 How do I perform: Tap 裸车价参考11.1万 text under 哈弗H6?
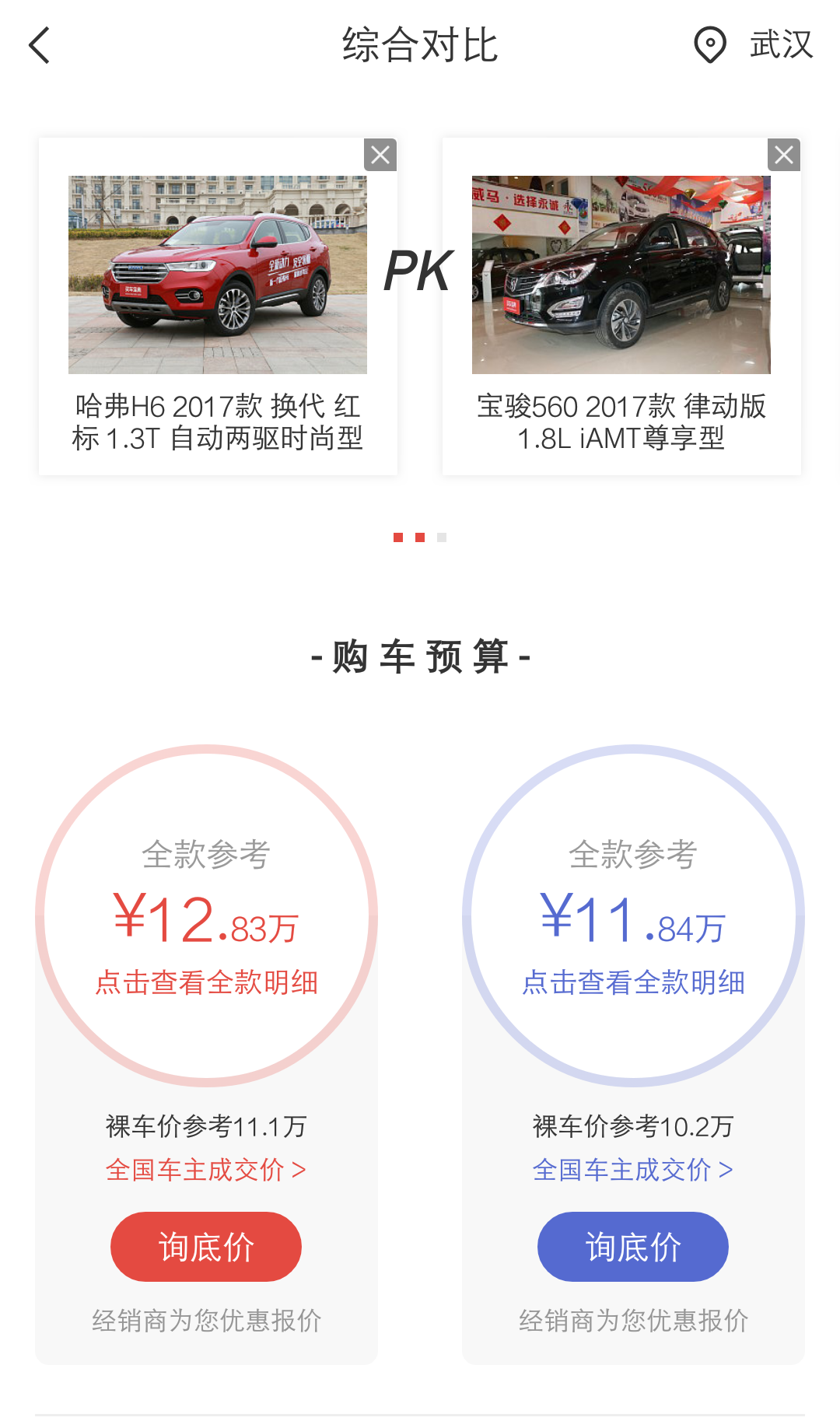point(205,1123)
